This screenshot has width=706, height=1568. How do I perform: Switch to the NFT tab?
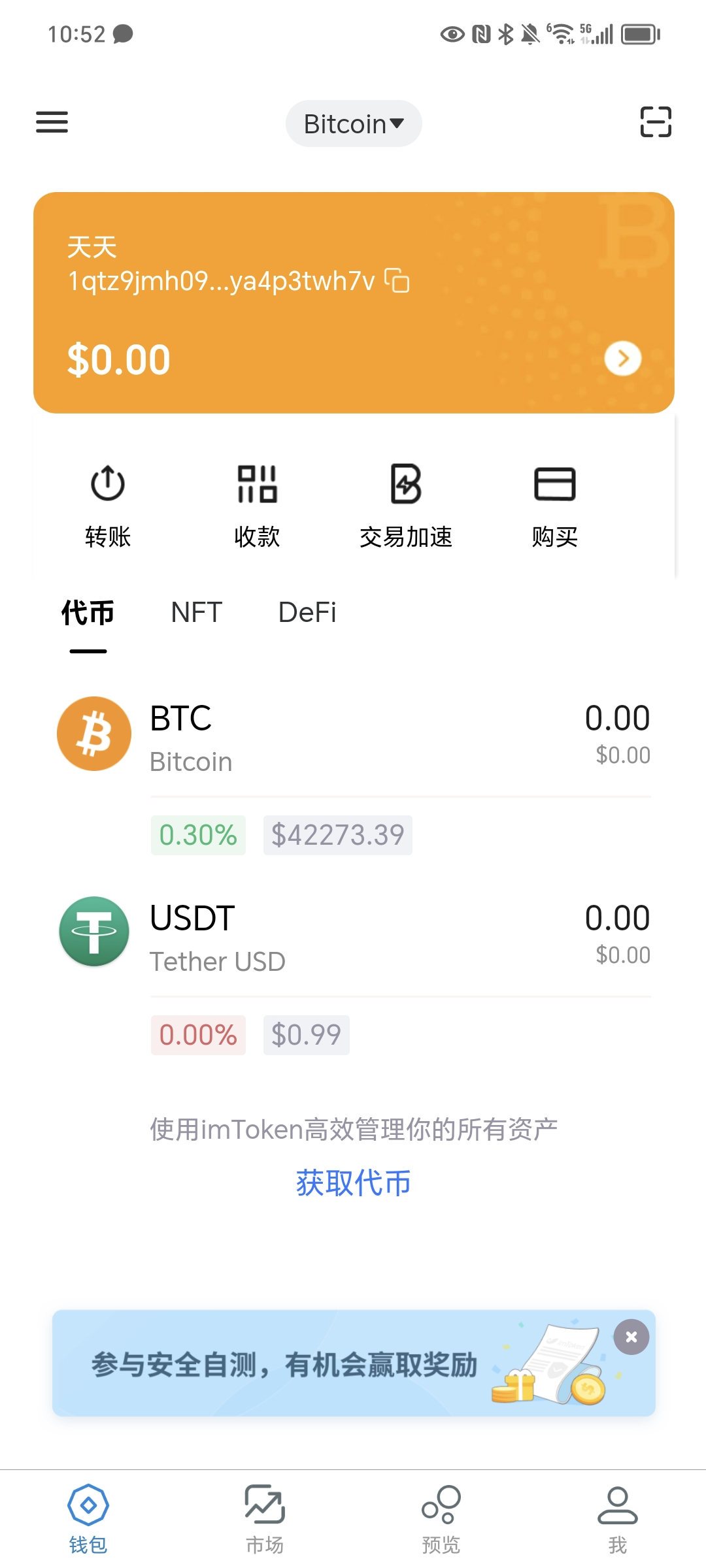click(x=197, y=612)
